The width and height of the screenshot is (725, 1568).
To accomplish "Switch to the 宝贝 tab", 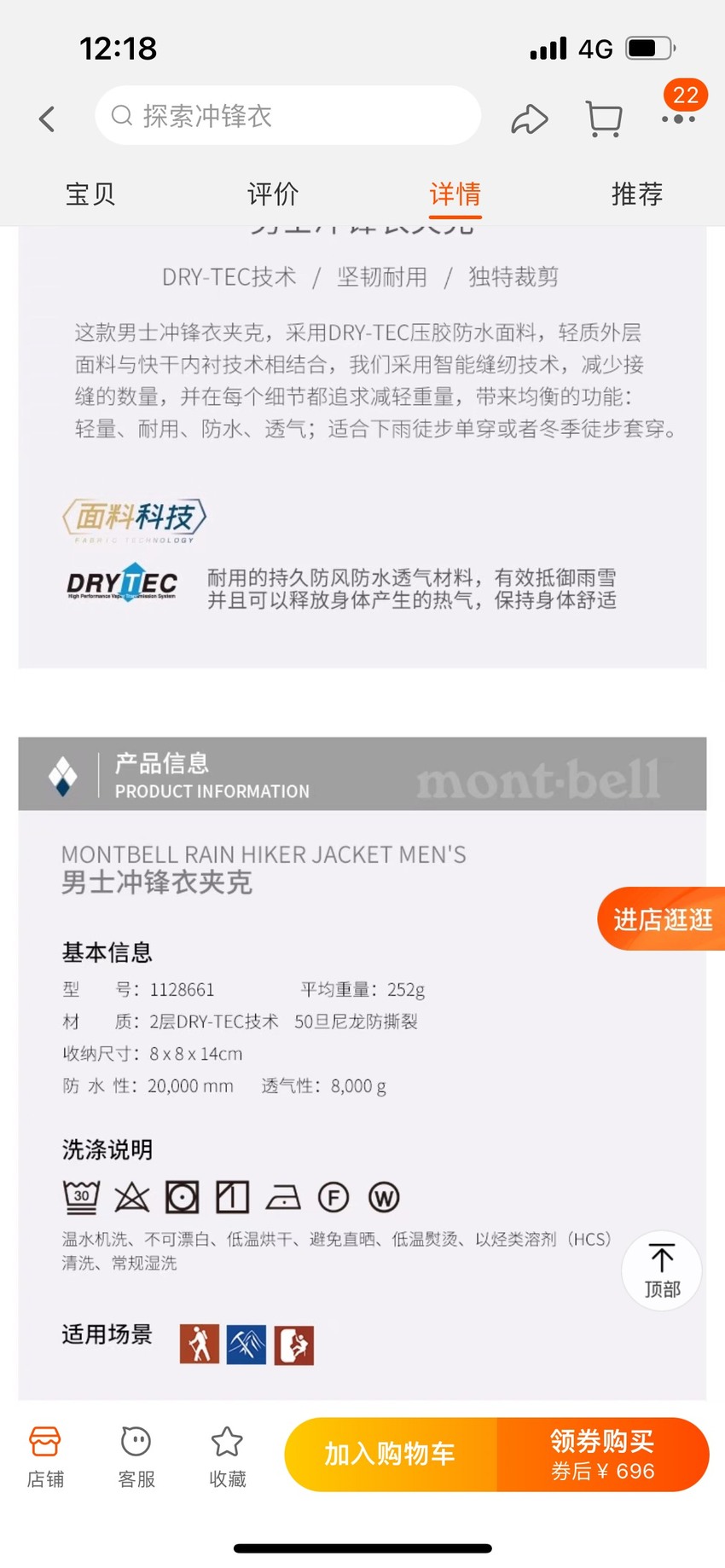I will click(x=90, y=194).
